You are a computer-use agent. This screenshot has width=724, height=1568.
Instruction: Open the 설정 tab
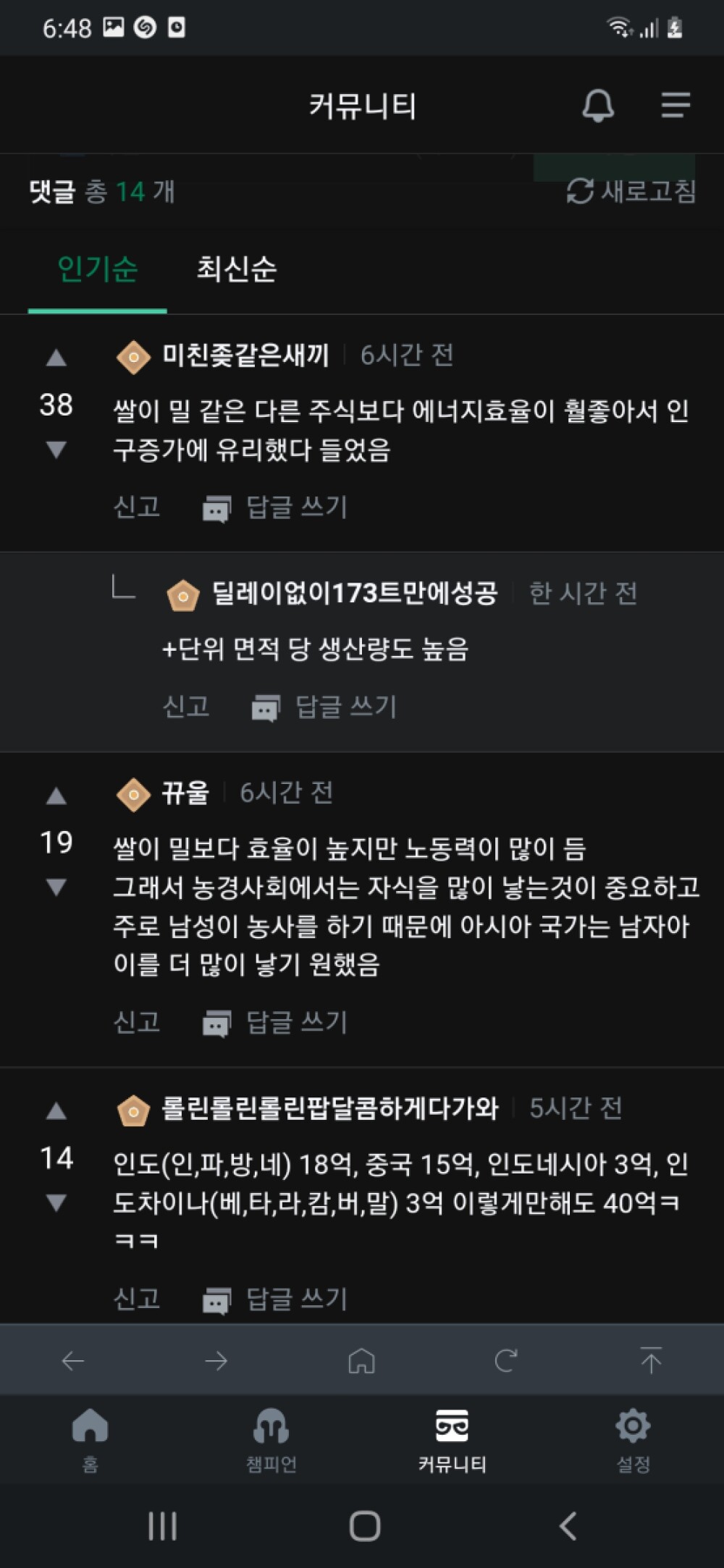pos(633,1438)
